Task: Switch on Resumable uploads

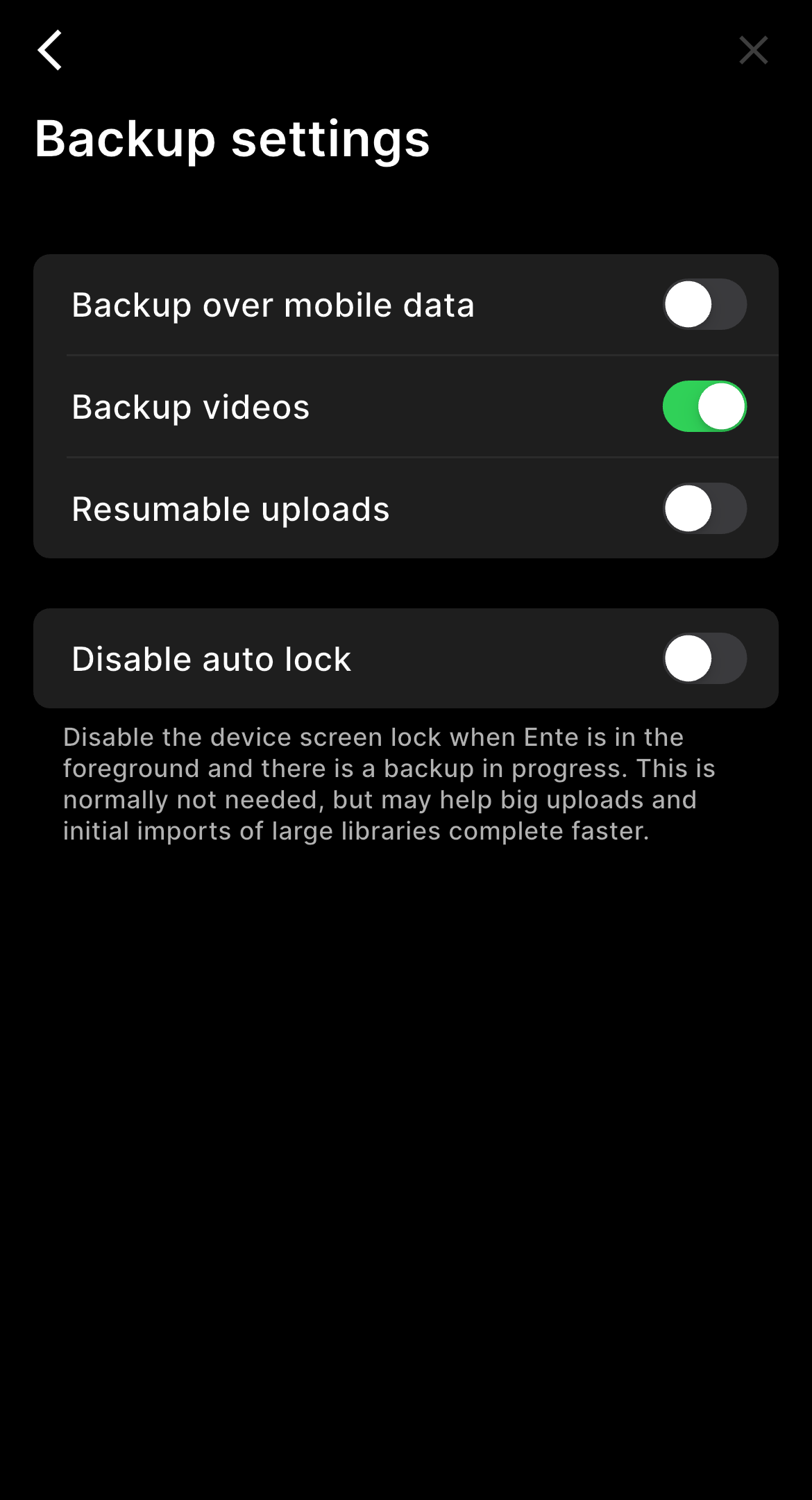Action: pyautogui.click(x=704, y=508)
